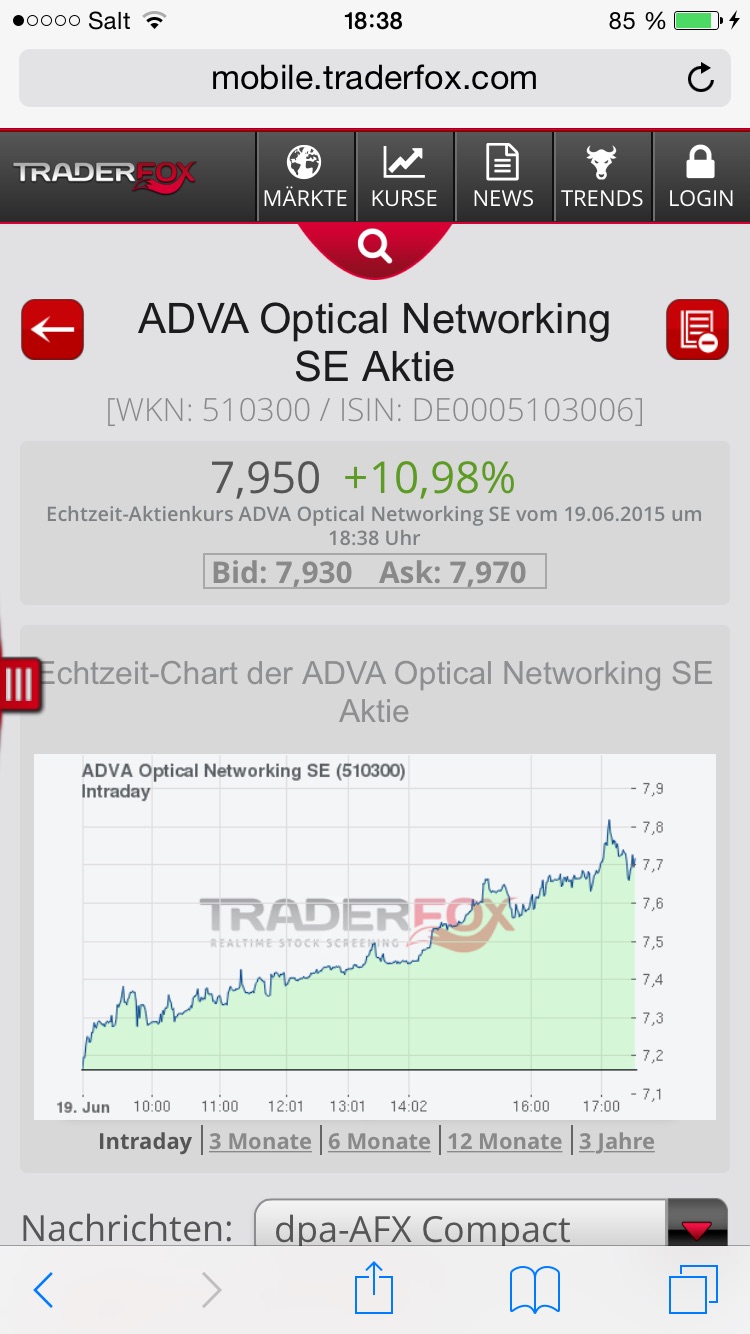Activate the 3 Jahre chart range
This screenshot has height=1334, width=750.
[x=617, y=1141]
